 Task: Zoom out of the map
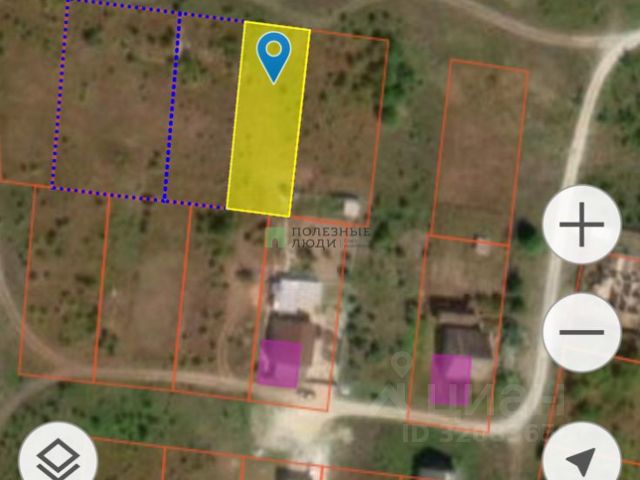581,332
